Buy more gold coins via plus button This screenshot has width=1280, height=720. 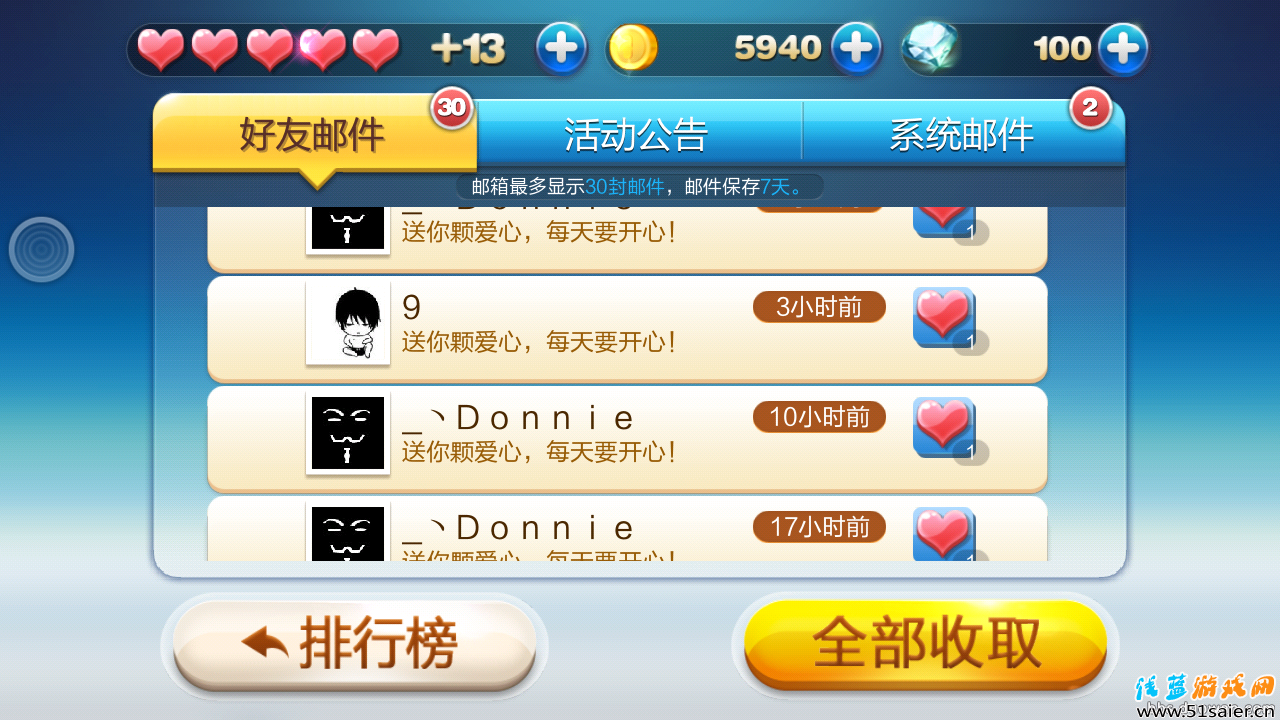856,48
